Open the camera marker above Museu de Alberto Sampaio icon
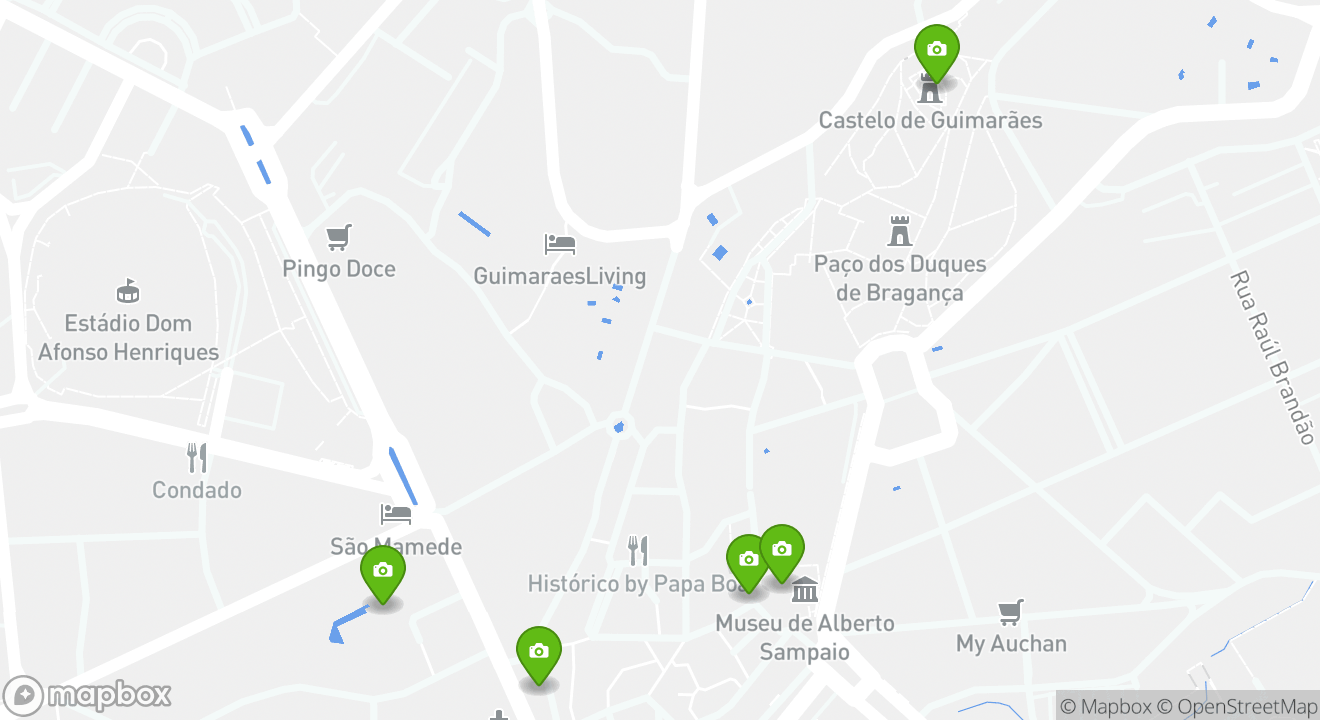Image resolution: width=1320 pixels, height=720 pixels. [783, 549]
